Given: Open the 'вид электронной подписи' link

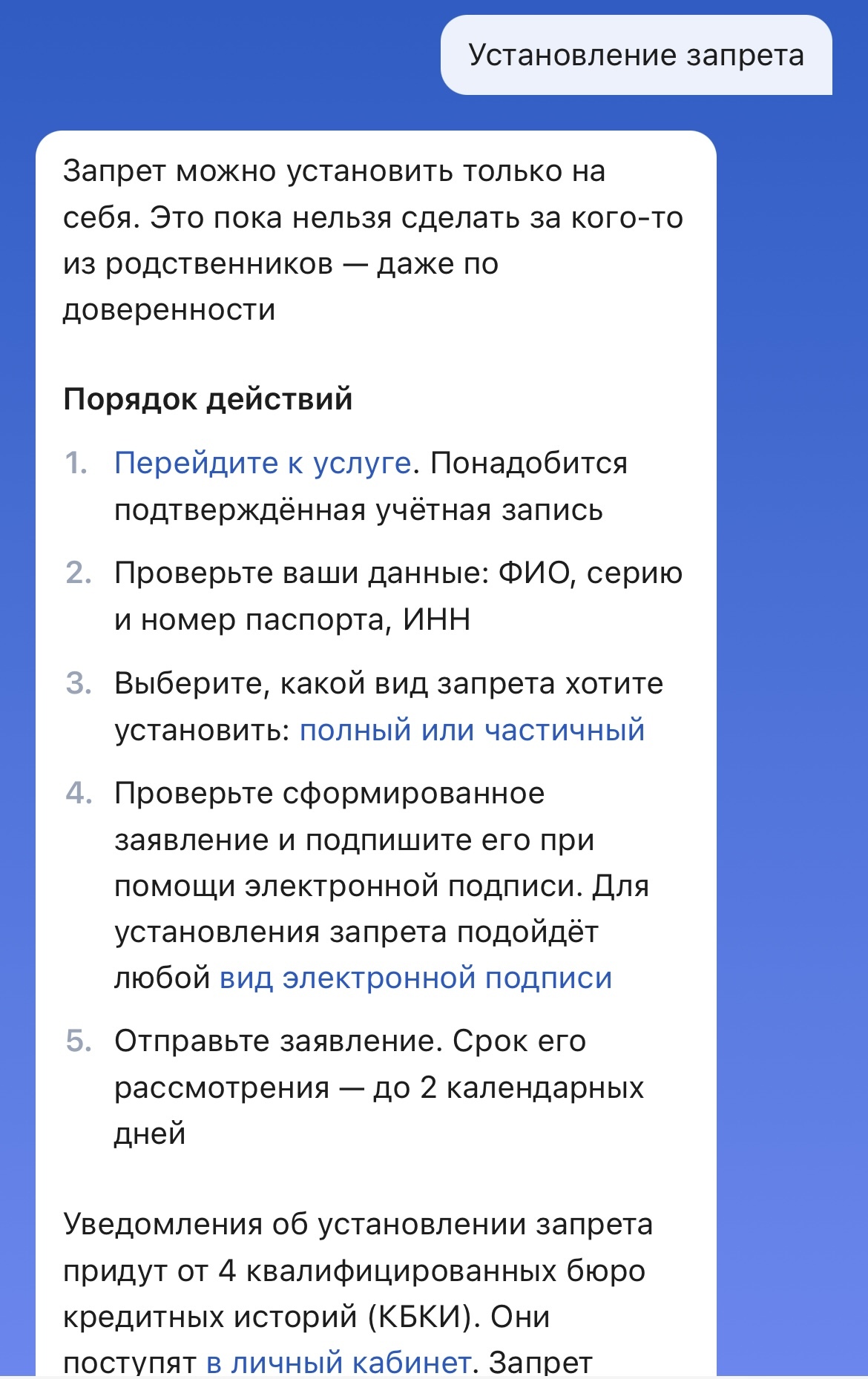Looking at the screenshot, I should (415, 978).
